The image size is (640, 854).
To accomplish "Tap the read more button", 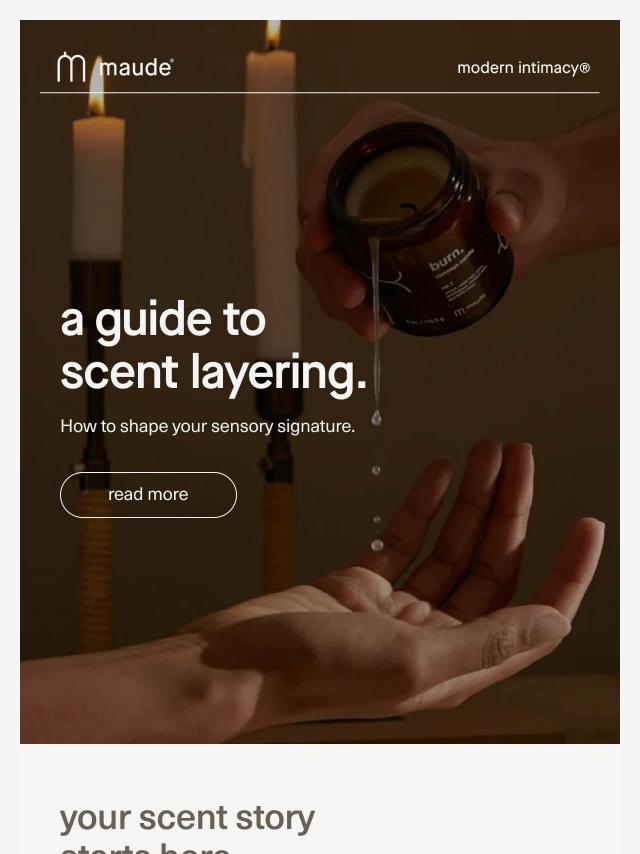I will click(148, 495).
